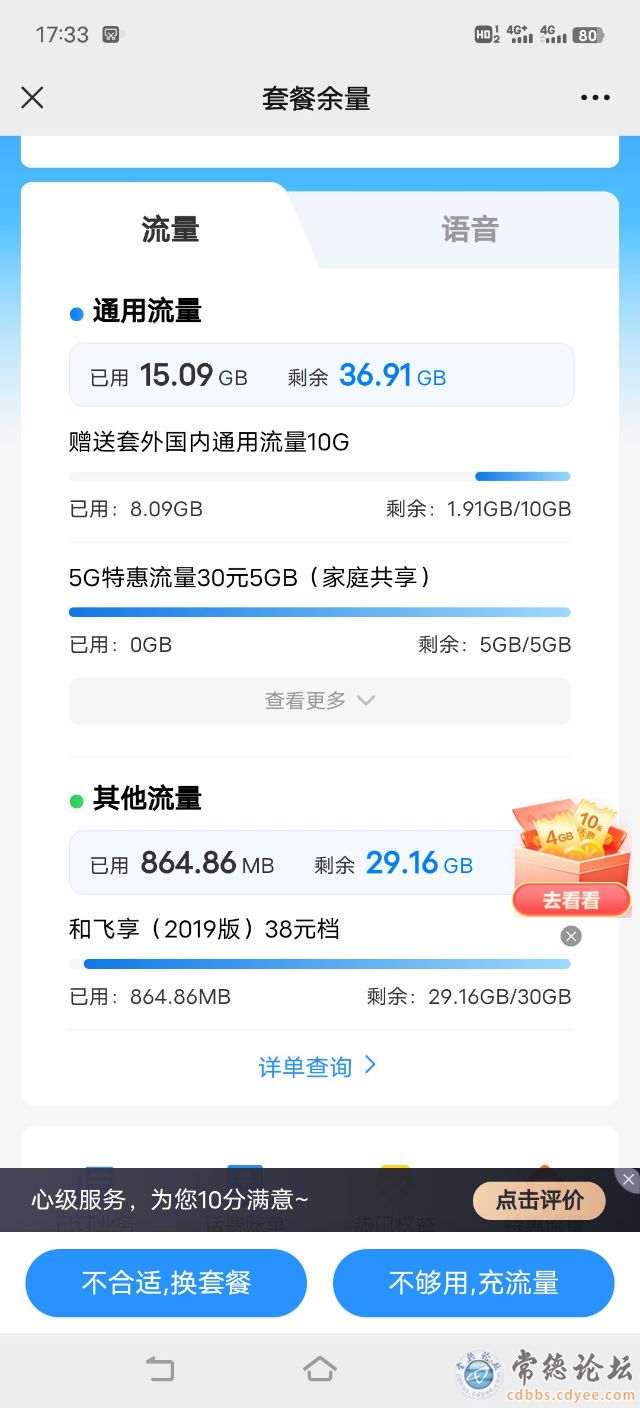Expand 查看更多 under 通用流量
The height and width of the screenshot is (1408, 640).
click(319, 700)
